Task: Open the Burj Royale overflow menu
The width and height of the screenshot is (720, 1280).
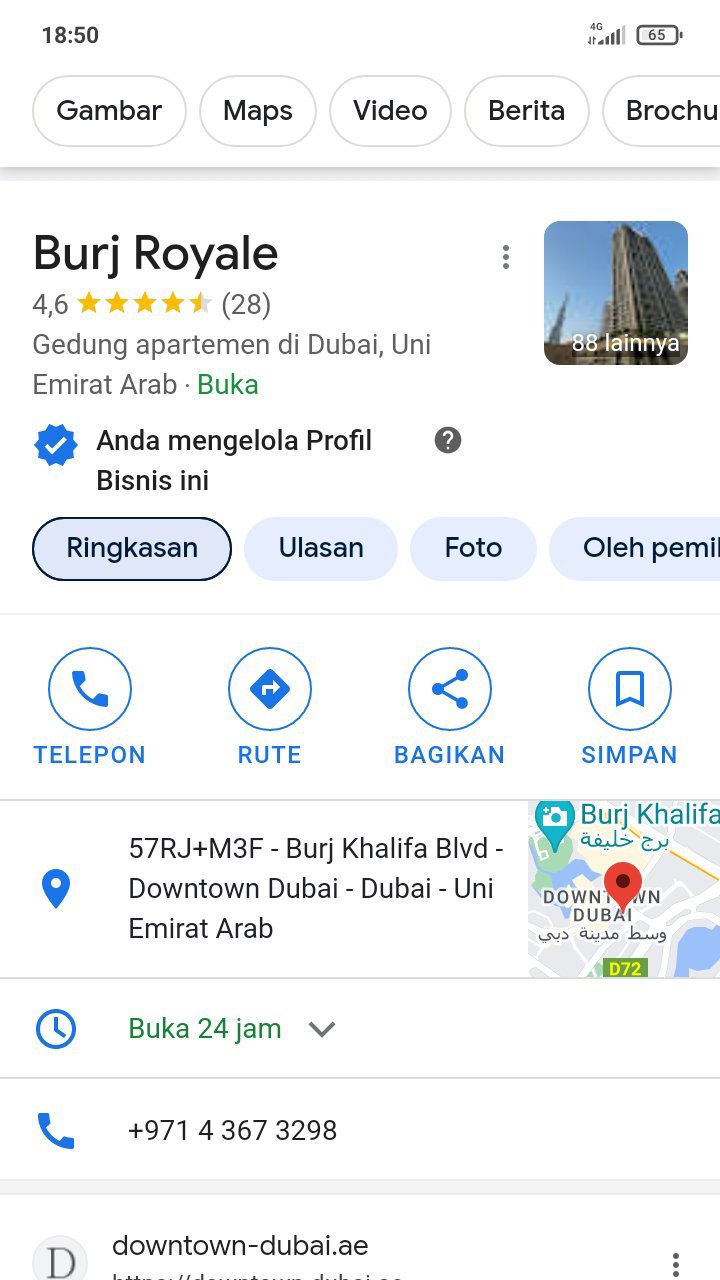Action: click(506, 257)
